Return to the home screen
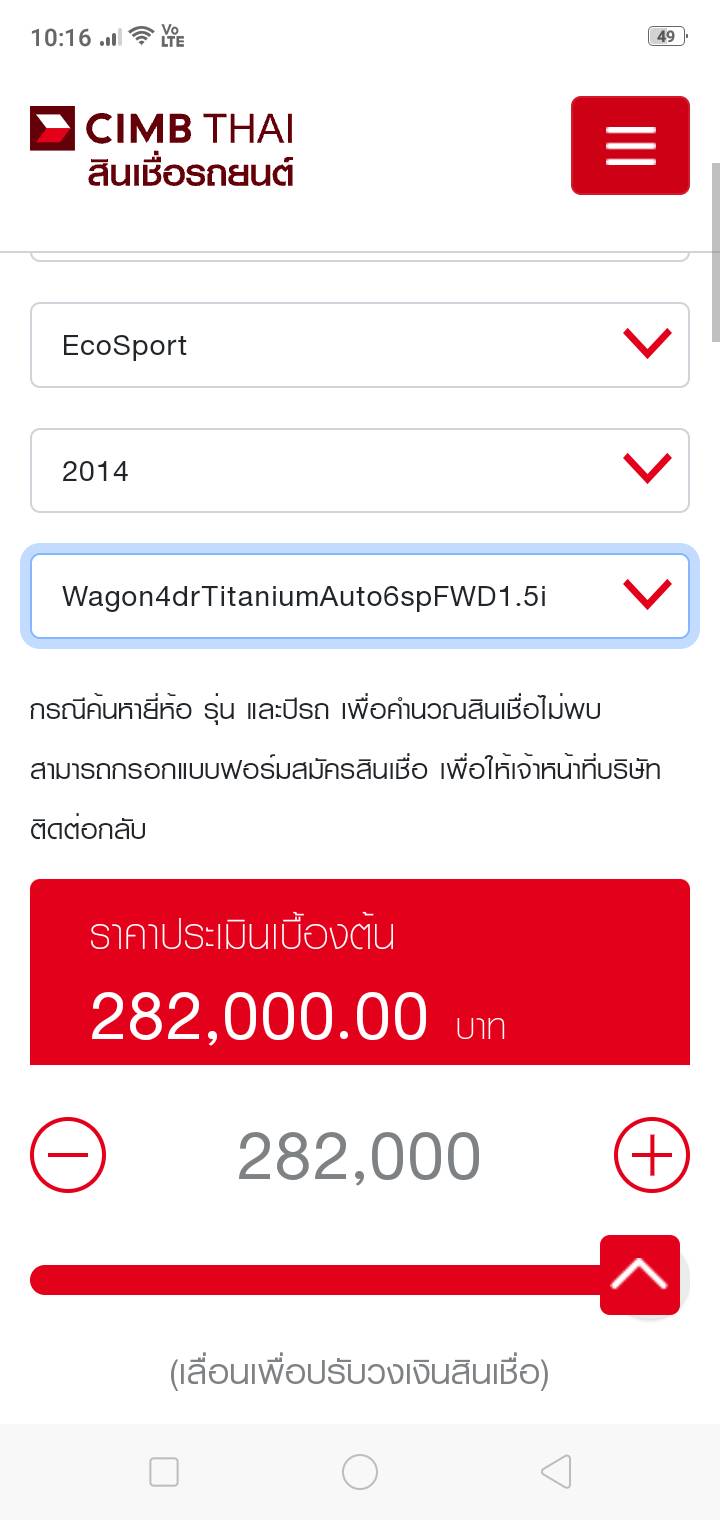 click(360, 1472)
